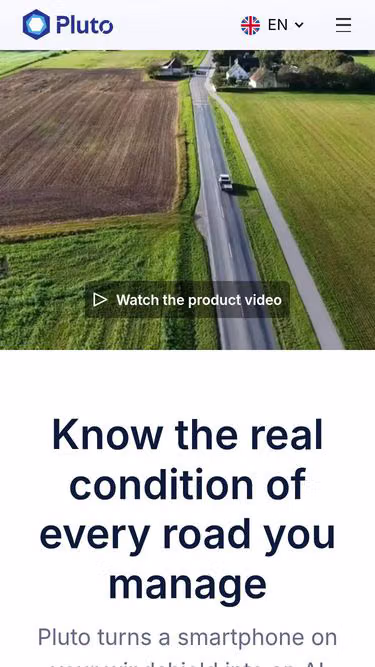Watch the product video
The height and width of the screenshot is (667, 375).
click(x=187, y=300)
